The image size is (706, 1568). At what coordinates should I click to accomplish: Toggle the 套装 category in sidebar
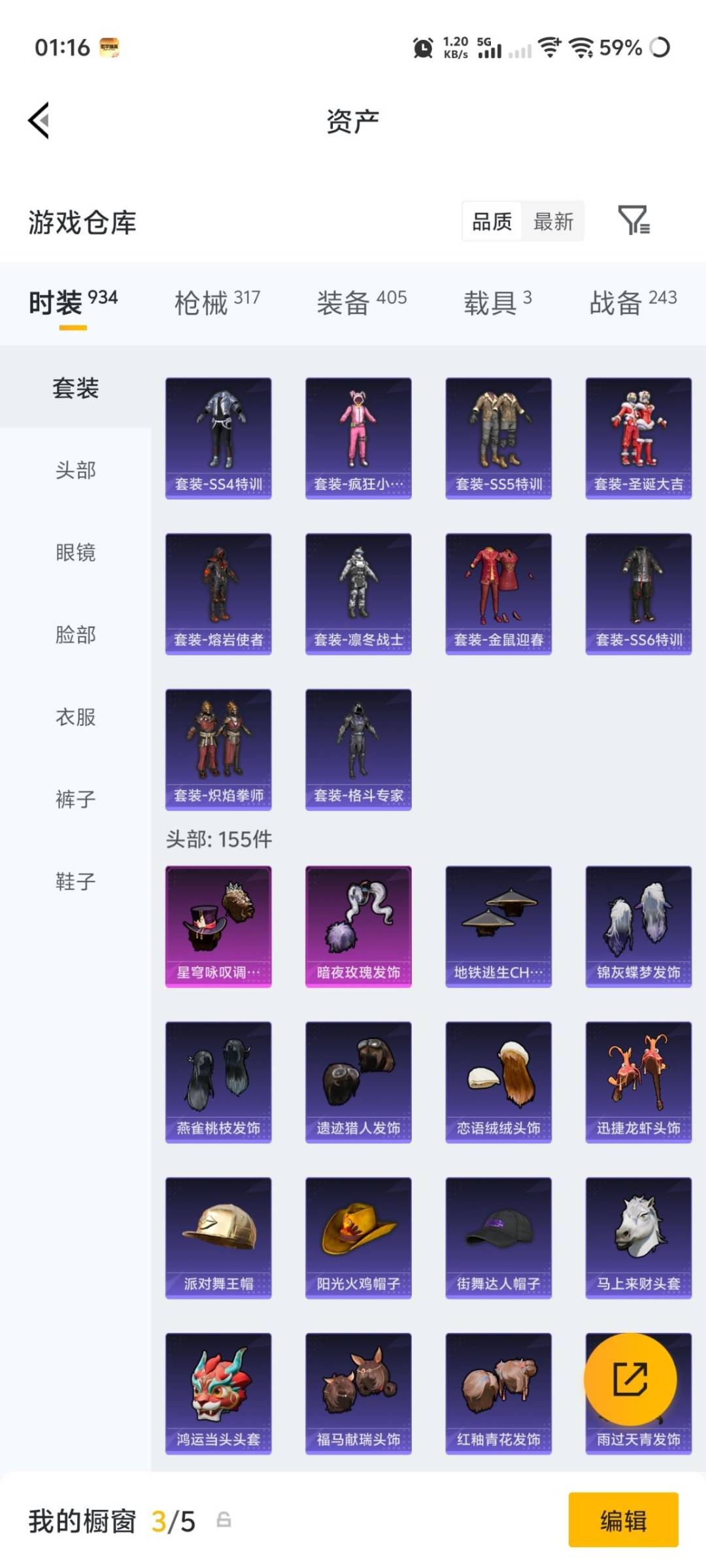(x=74, y=388)
